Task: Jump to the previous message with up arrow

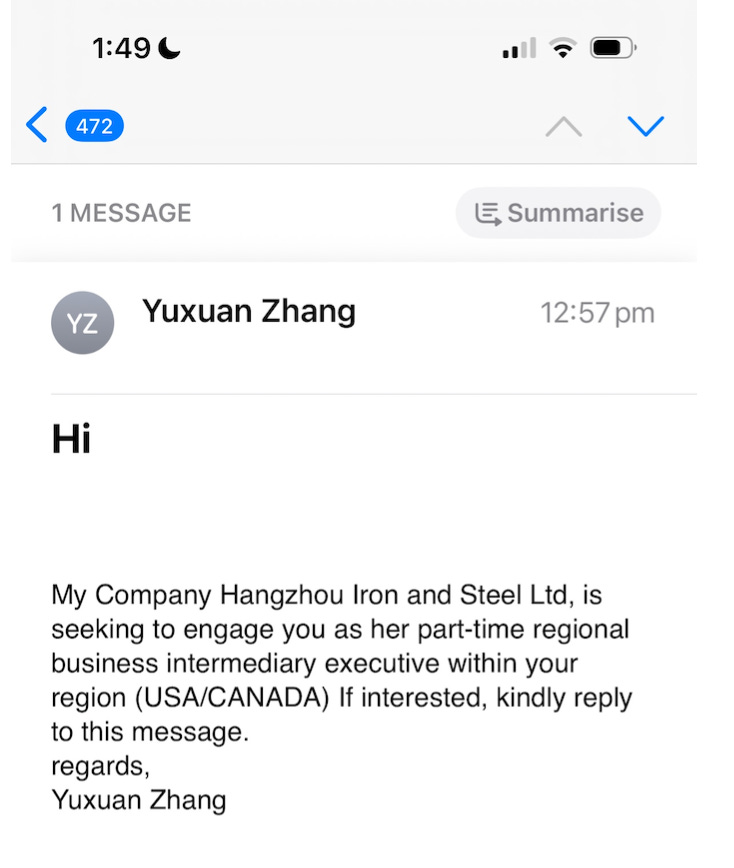Action: click(564, 127)
